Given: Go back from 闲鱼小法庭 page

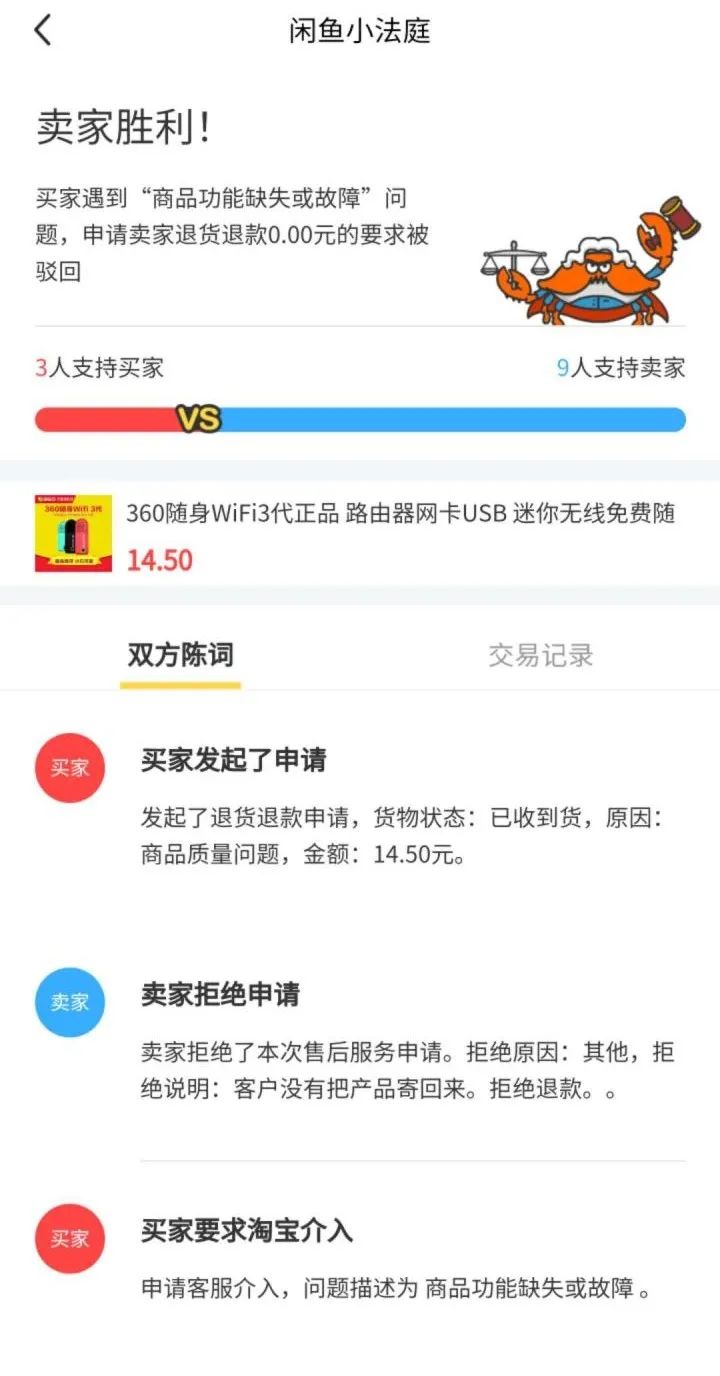Looking at the screenshot, I should click(42, 31).
